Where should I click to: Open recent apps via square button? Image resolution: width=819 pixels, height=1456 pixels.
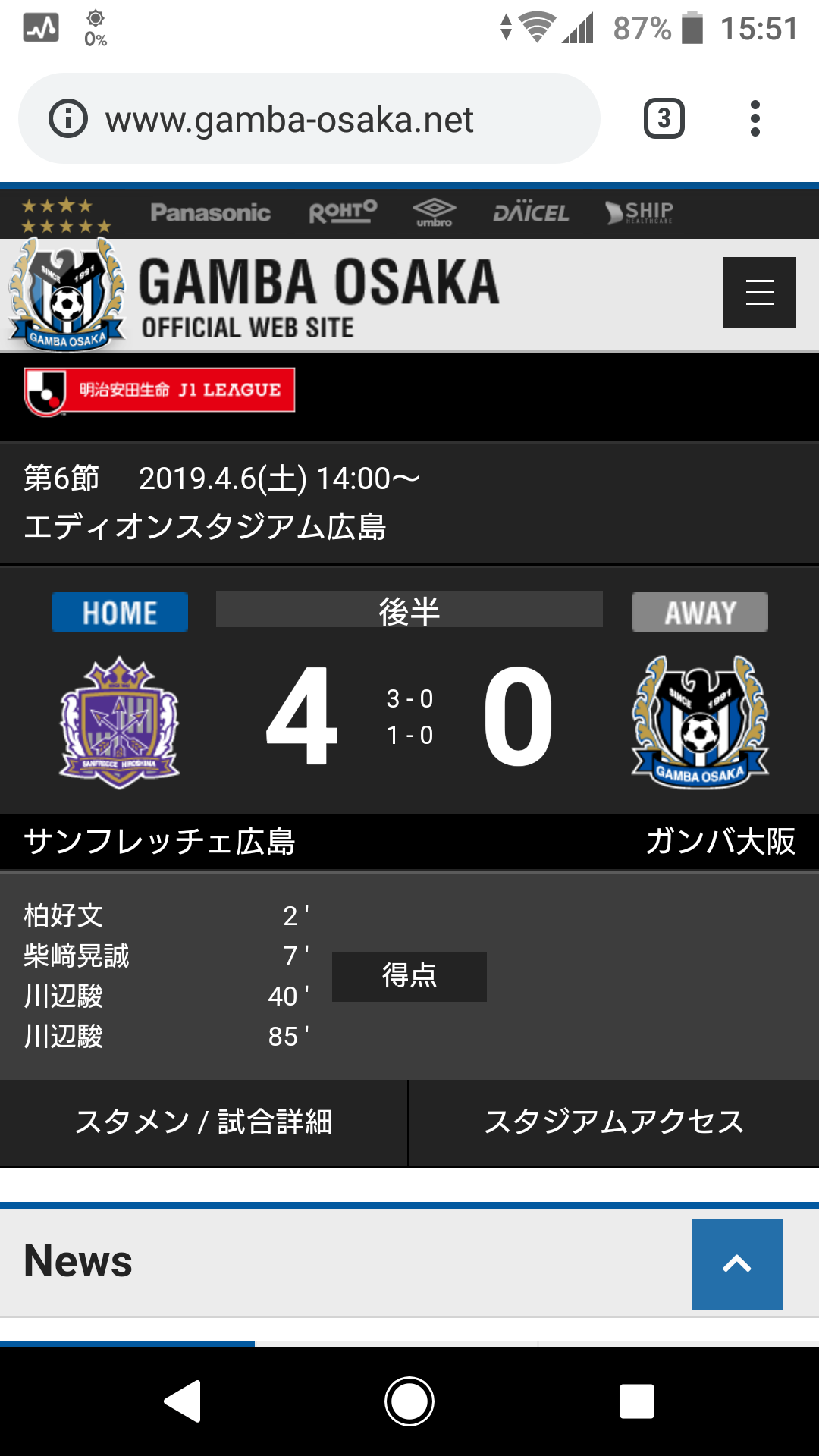(637, 1401)
